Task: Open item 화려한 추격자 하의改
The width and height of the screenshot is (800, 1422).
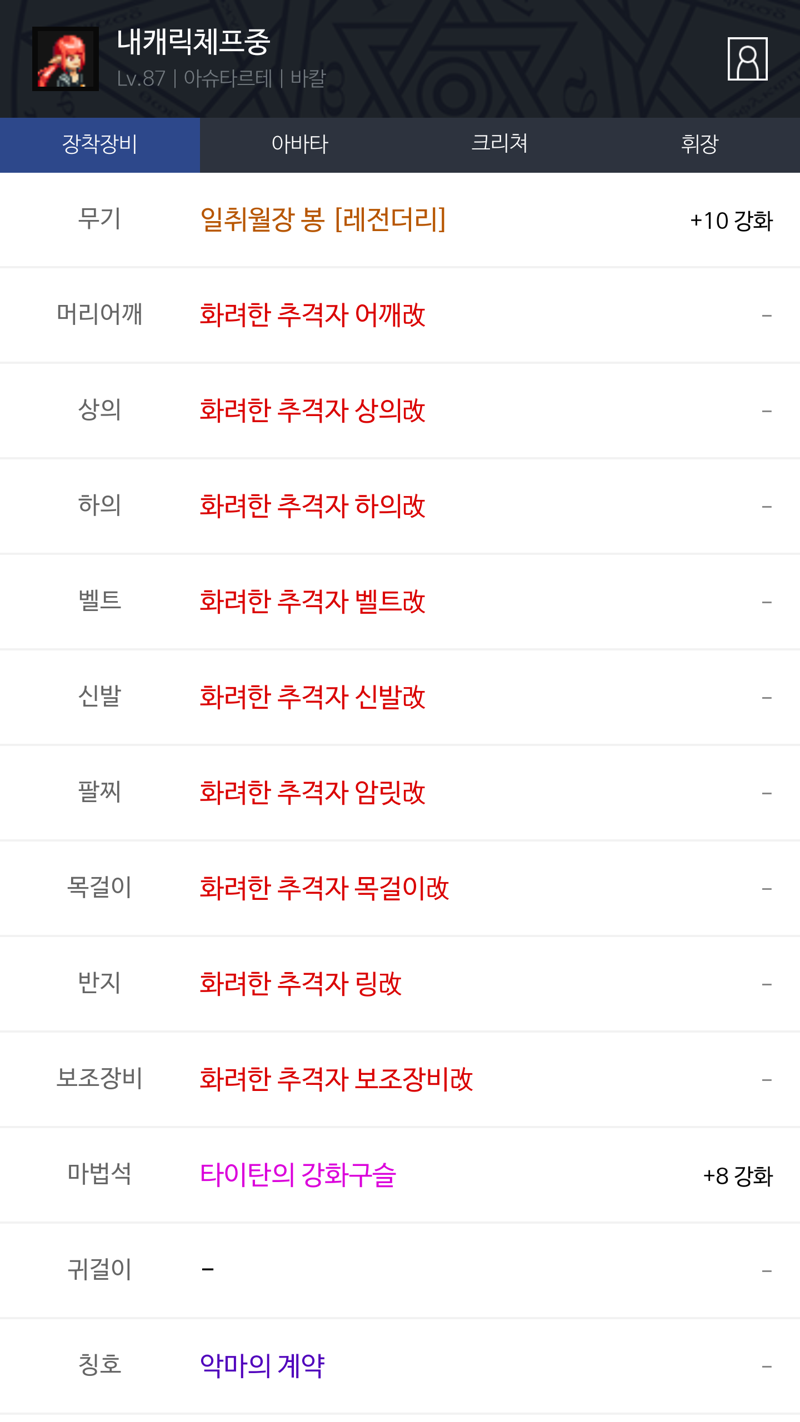Action: pyautogui.click(x=400, y=506)
